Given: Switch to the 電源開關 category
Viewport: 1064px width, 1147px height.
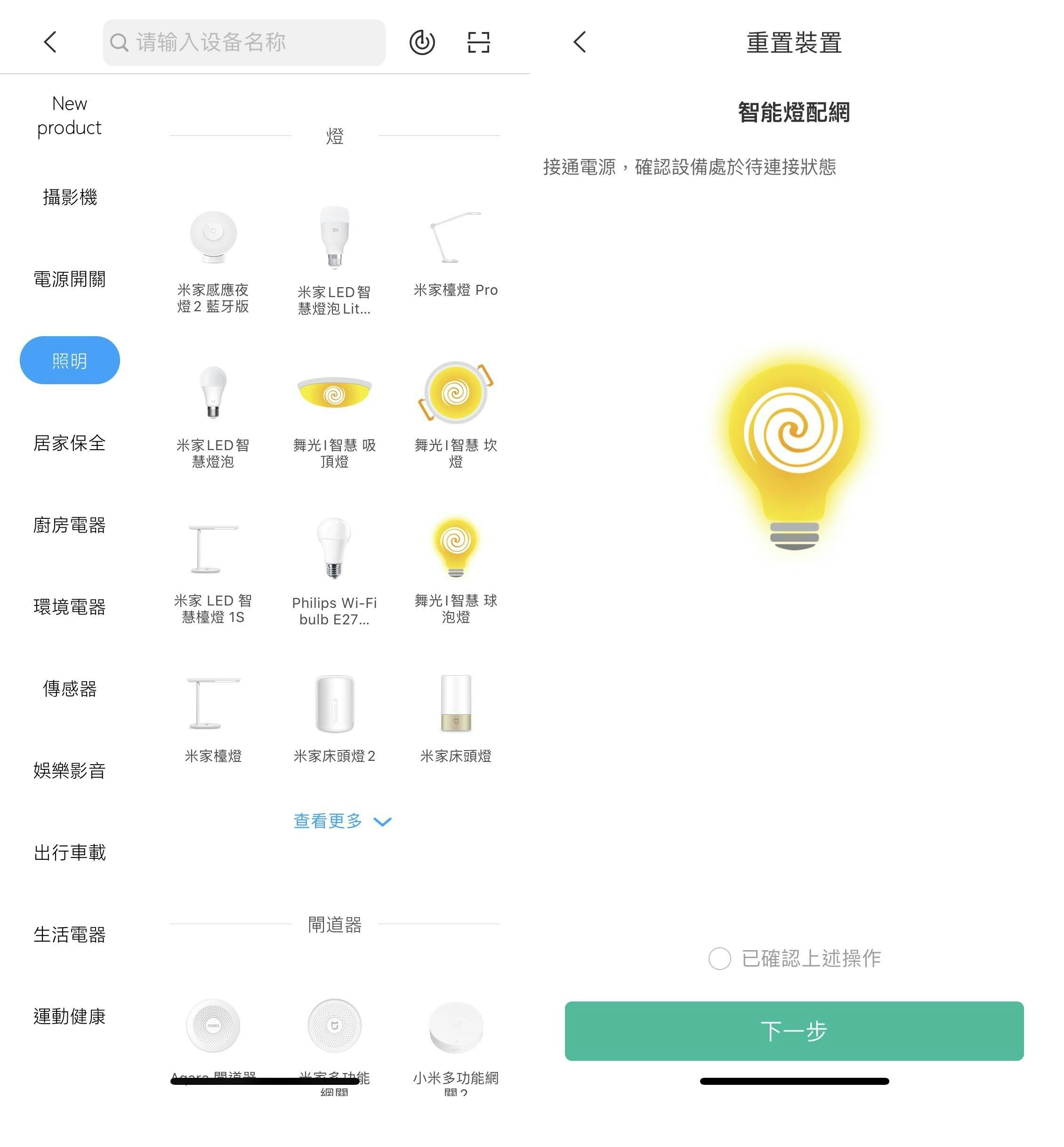Looking at the screenshot, I should click(69, 279).
